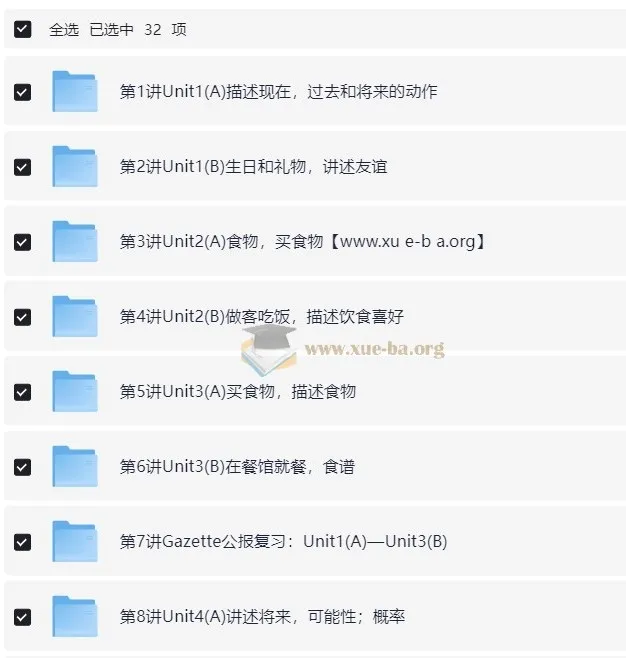Deselect the checkbox for 第1讲Unit1(A)
Screen dimensions: 626x658
(x=22, y=92)
